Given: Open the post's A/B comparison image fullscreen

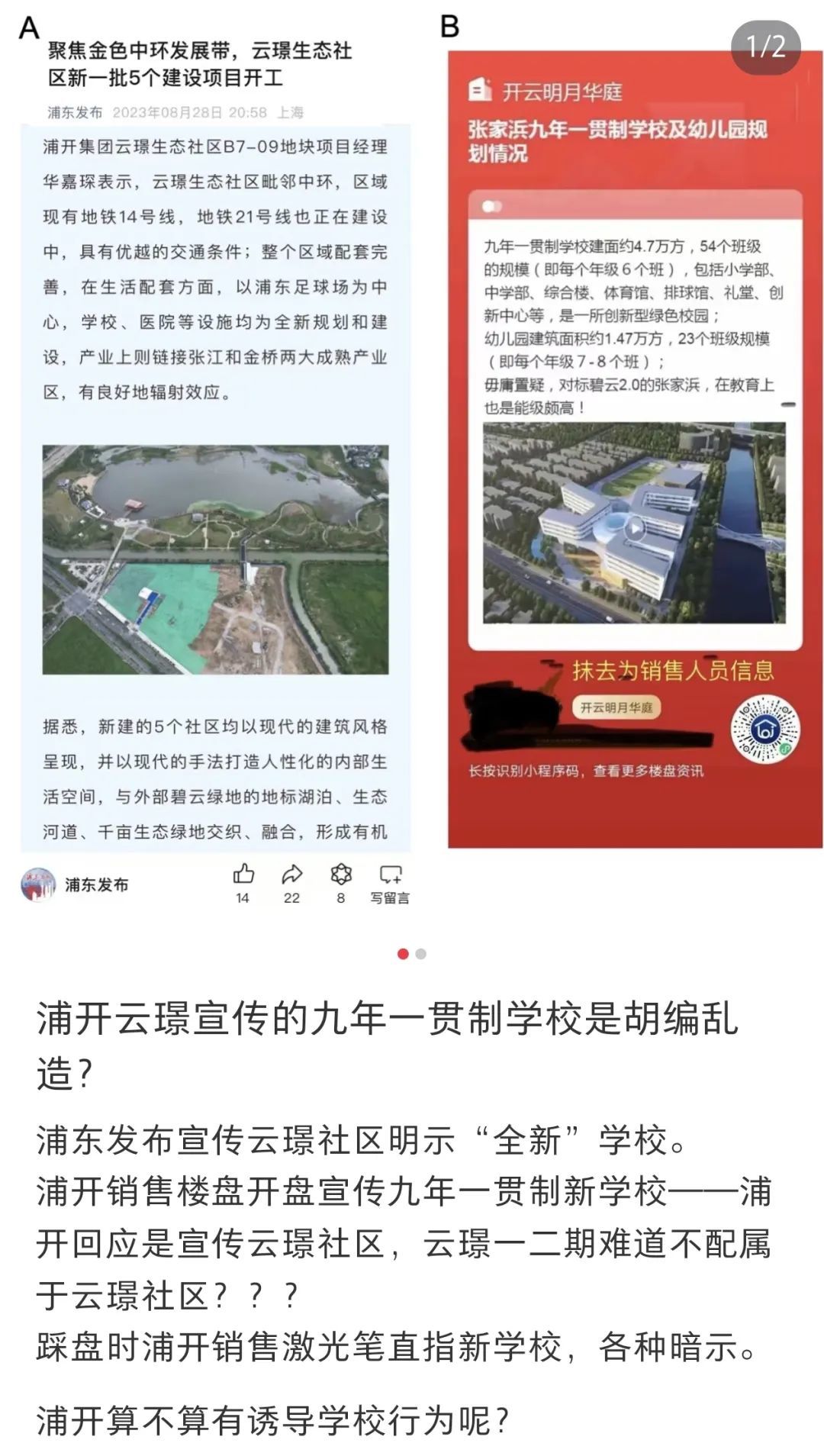Looking at the screenshot, I should (x=412, y=458).
